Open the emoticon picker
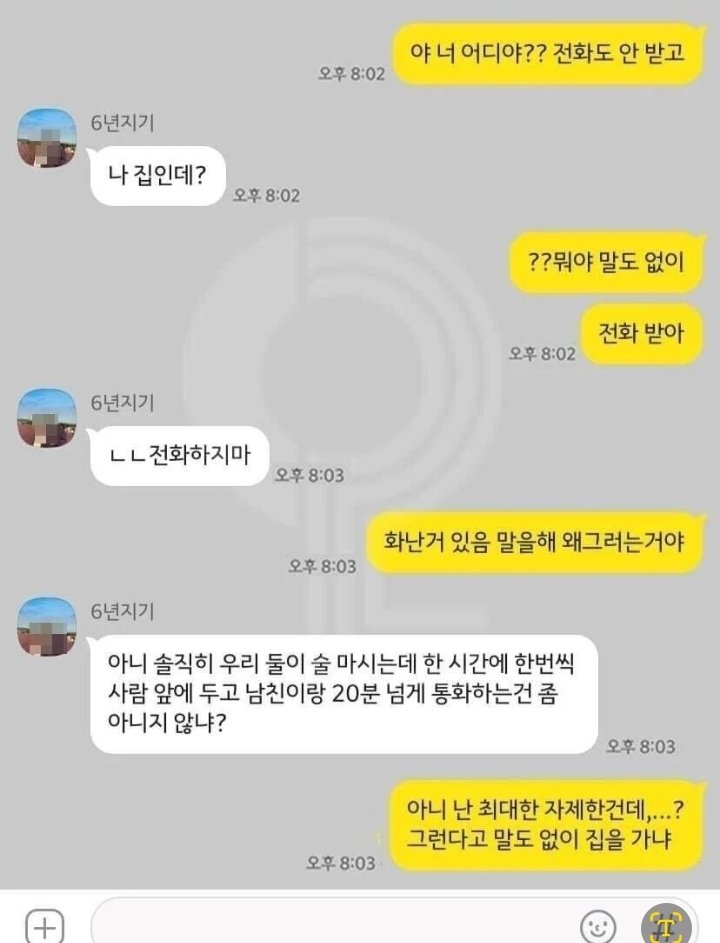Screen dimensions: 720x943 pos(597,926)
